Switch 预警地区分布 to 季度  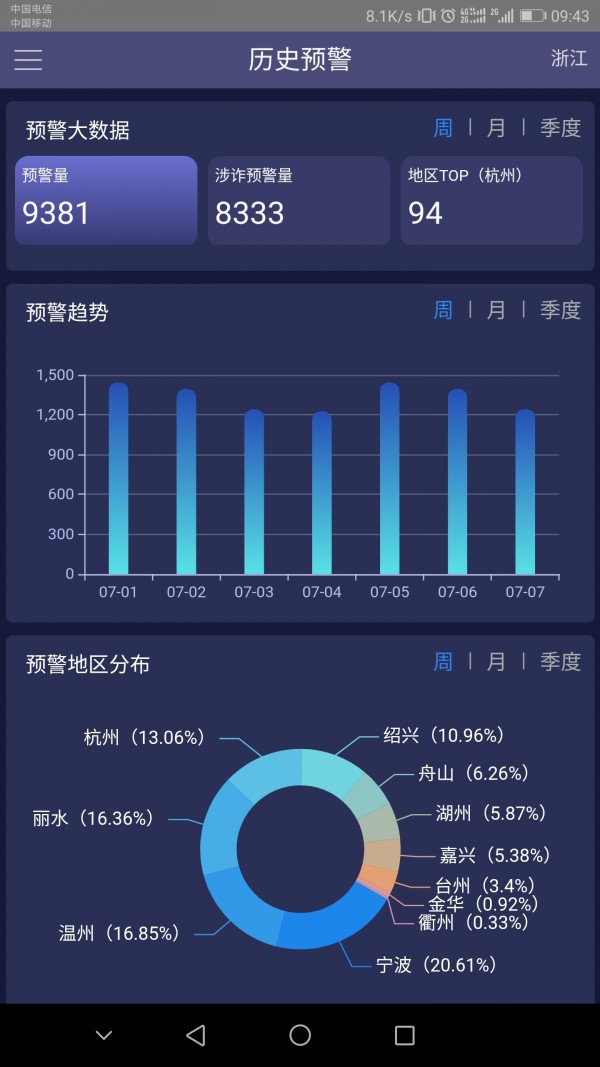pyautogui.click(x=560, y=661)
